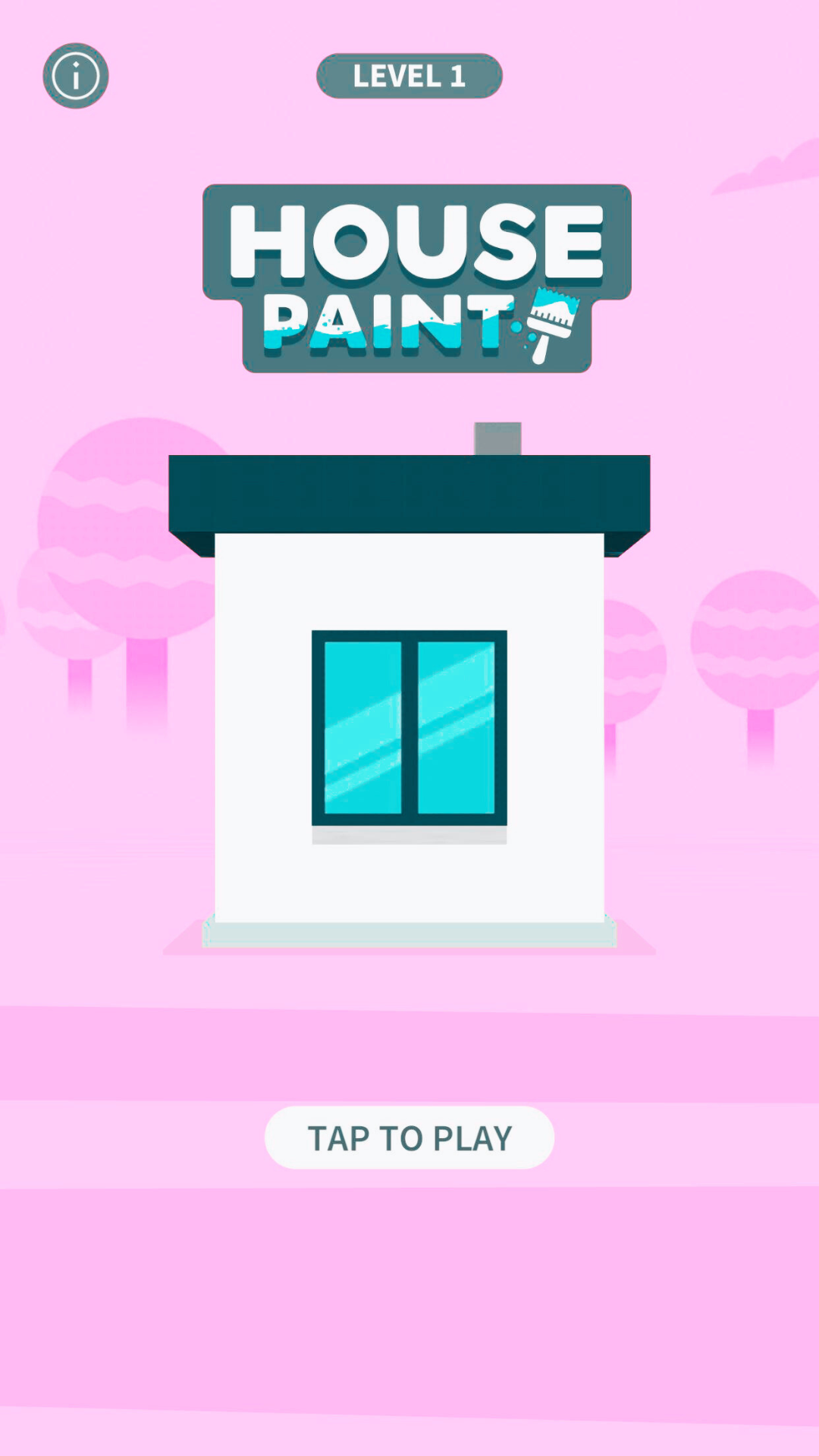This screenshot has width=819, height=1456.
Task: Open the info icon
Action: [76, 76]
